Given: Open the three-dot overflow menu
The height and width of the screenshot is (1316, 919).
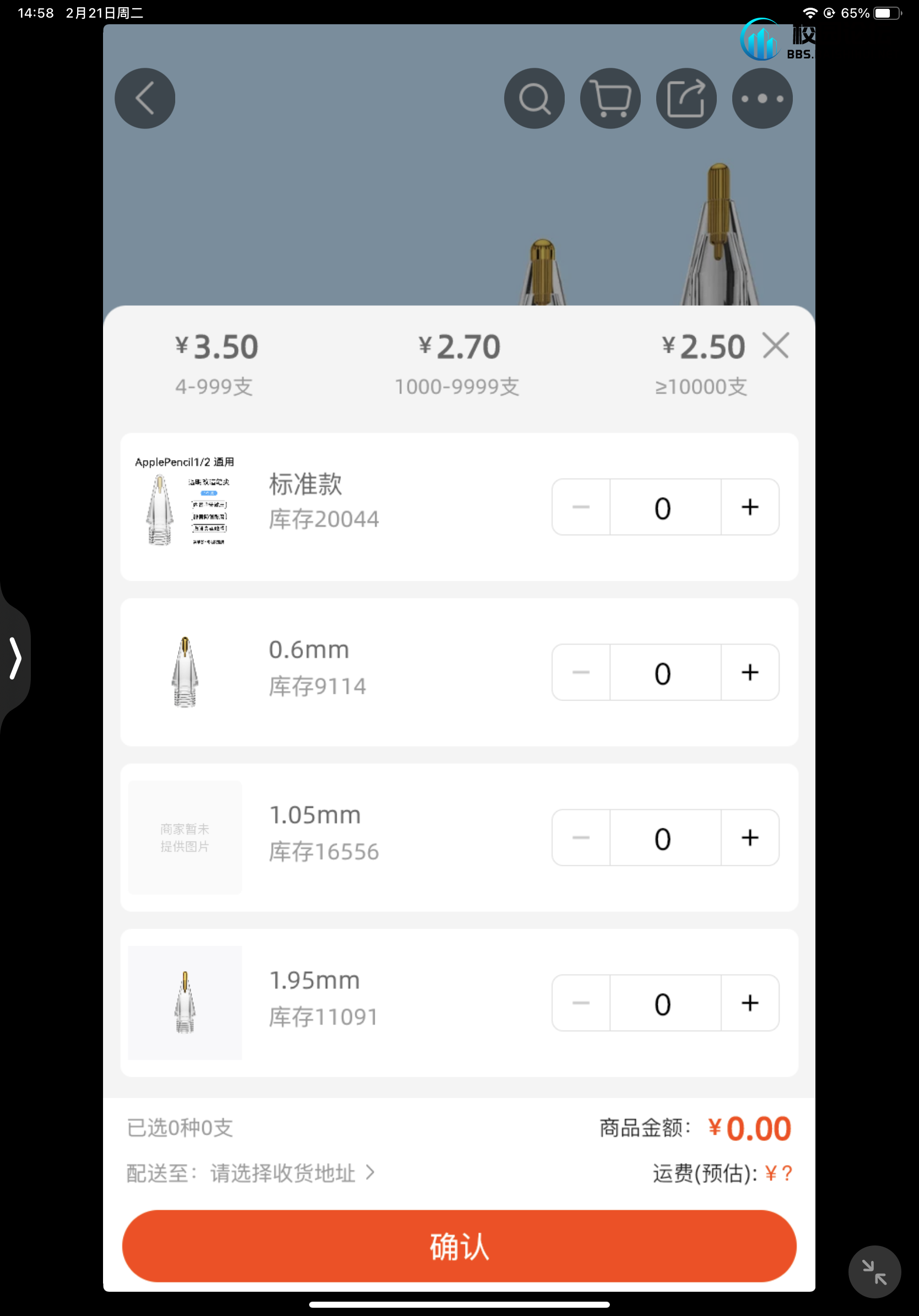Looking at the screenshot, I should click(x=762, y=99).
